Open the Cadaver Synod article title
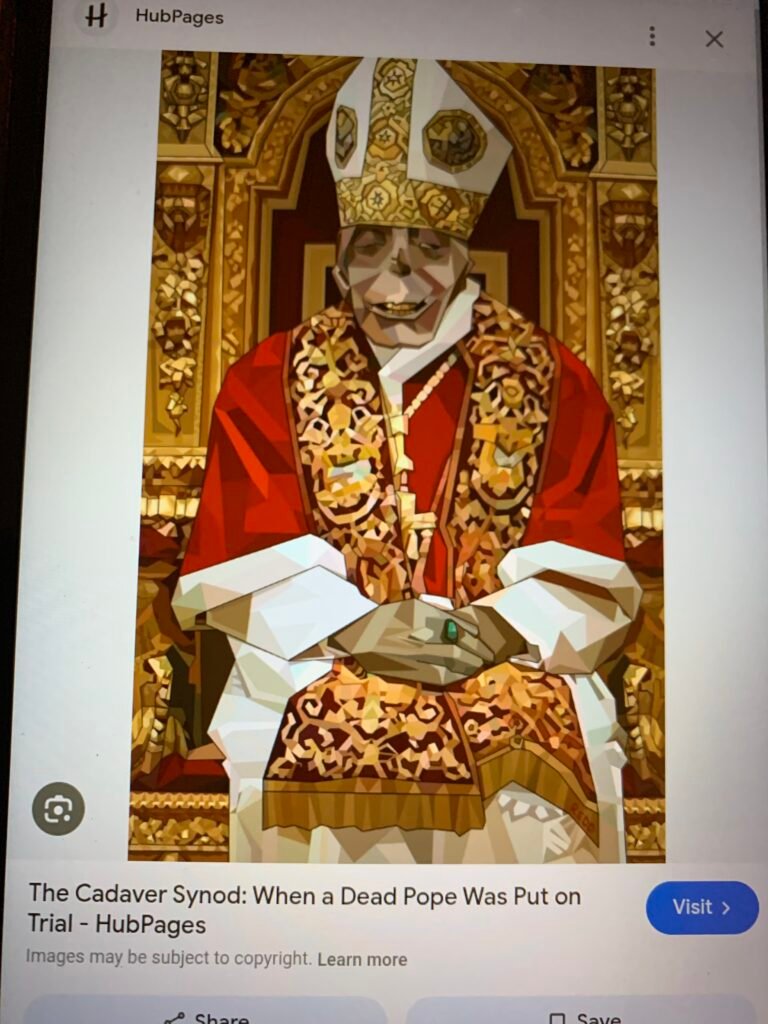The width and height of the screenshot is (768, 1024). (304, 908)
